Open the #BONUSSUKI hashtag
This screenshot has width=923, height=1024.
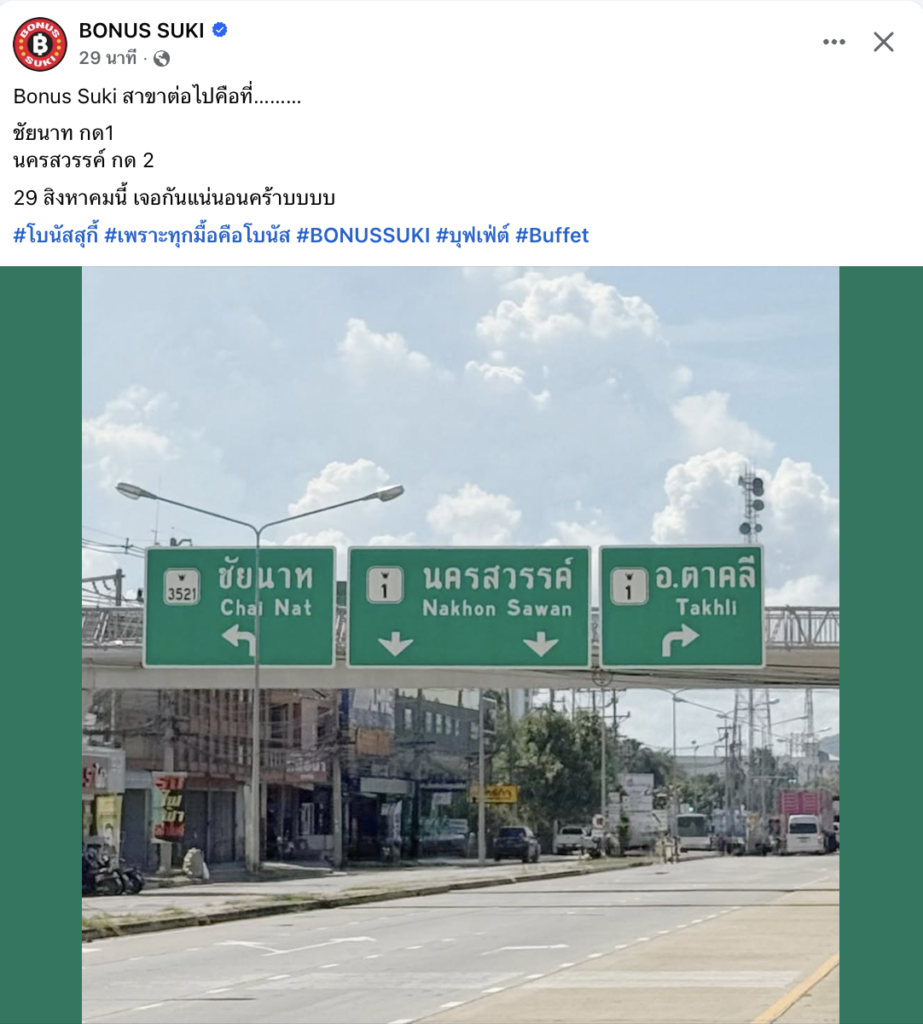click(363, 236)
